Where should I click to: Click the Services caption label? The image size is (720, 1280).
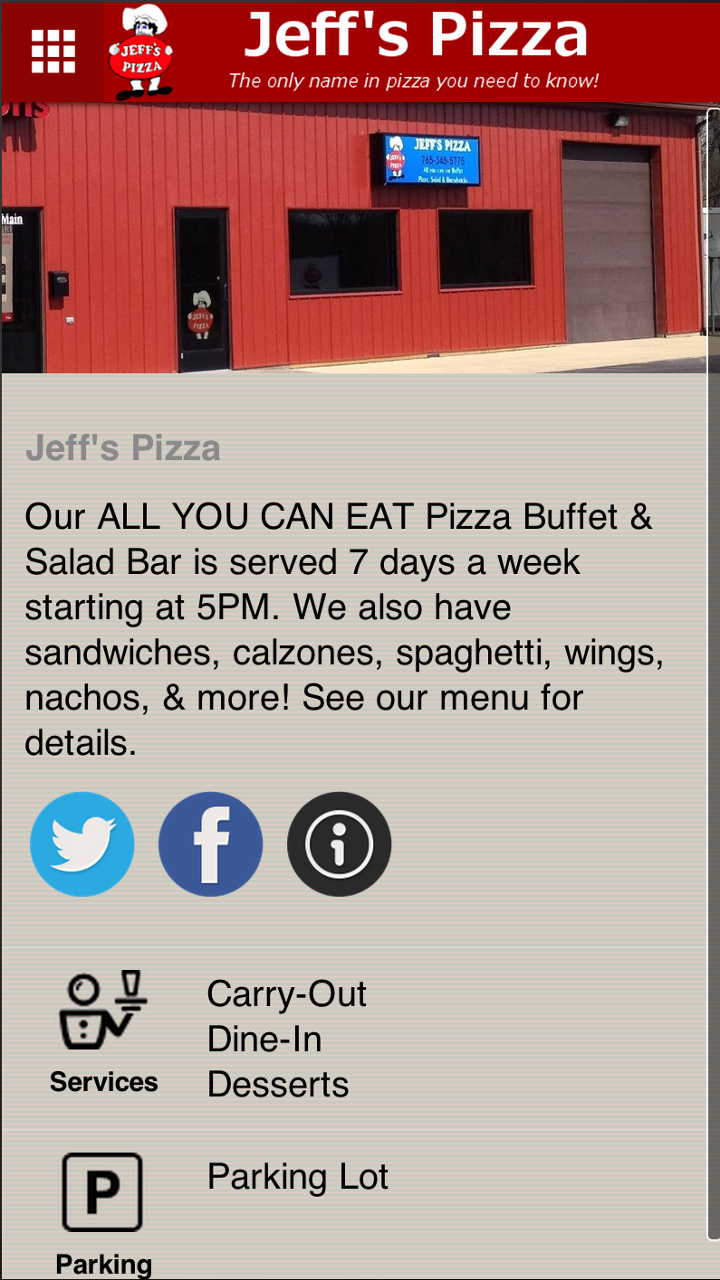point(103,1081)
